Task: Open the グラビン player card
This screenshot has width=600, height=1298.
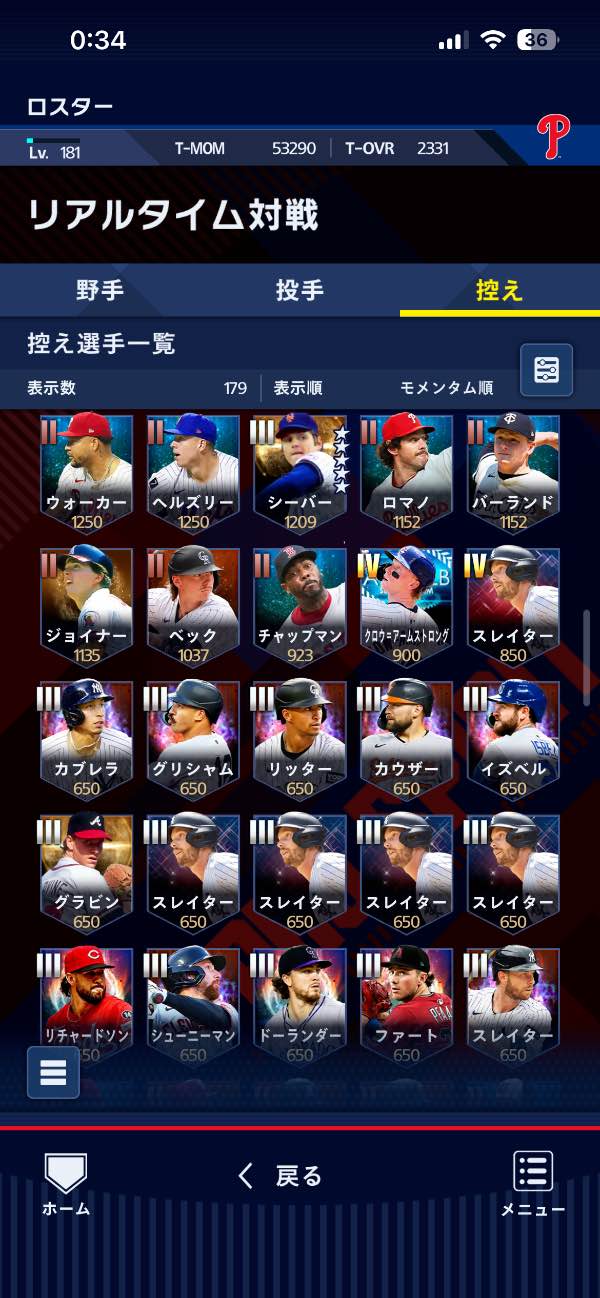Action: pos(87,872)
